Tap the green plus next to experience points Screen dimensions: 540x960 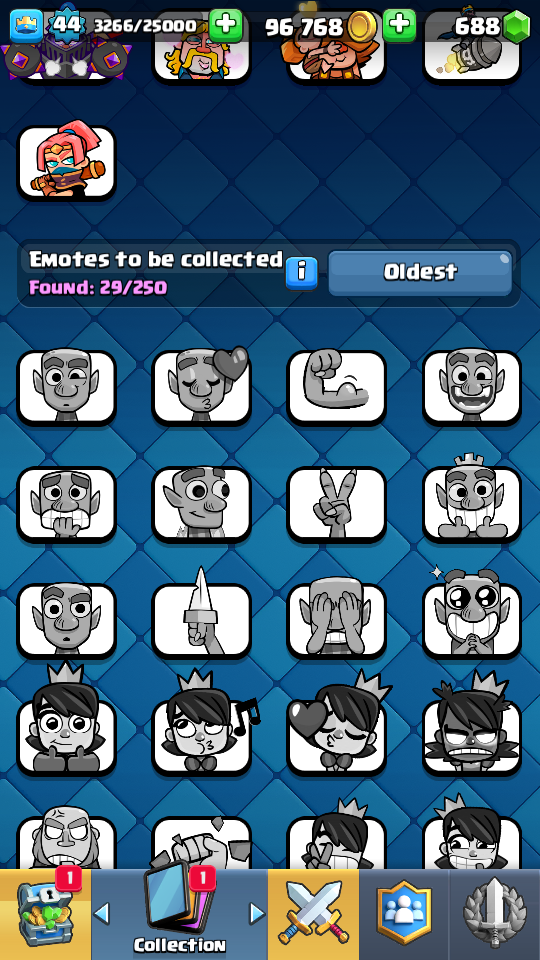(x=225, y=26)
